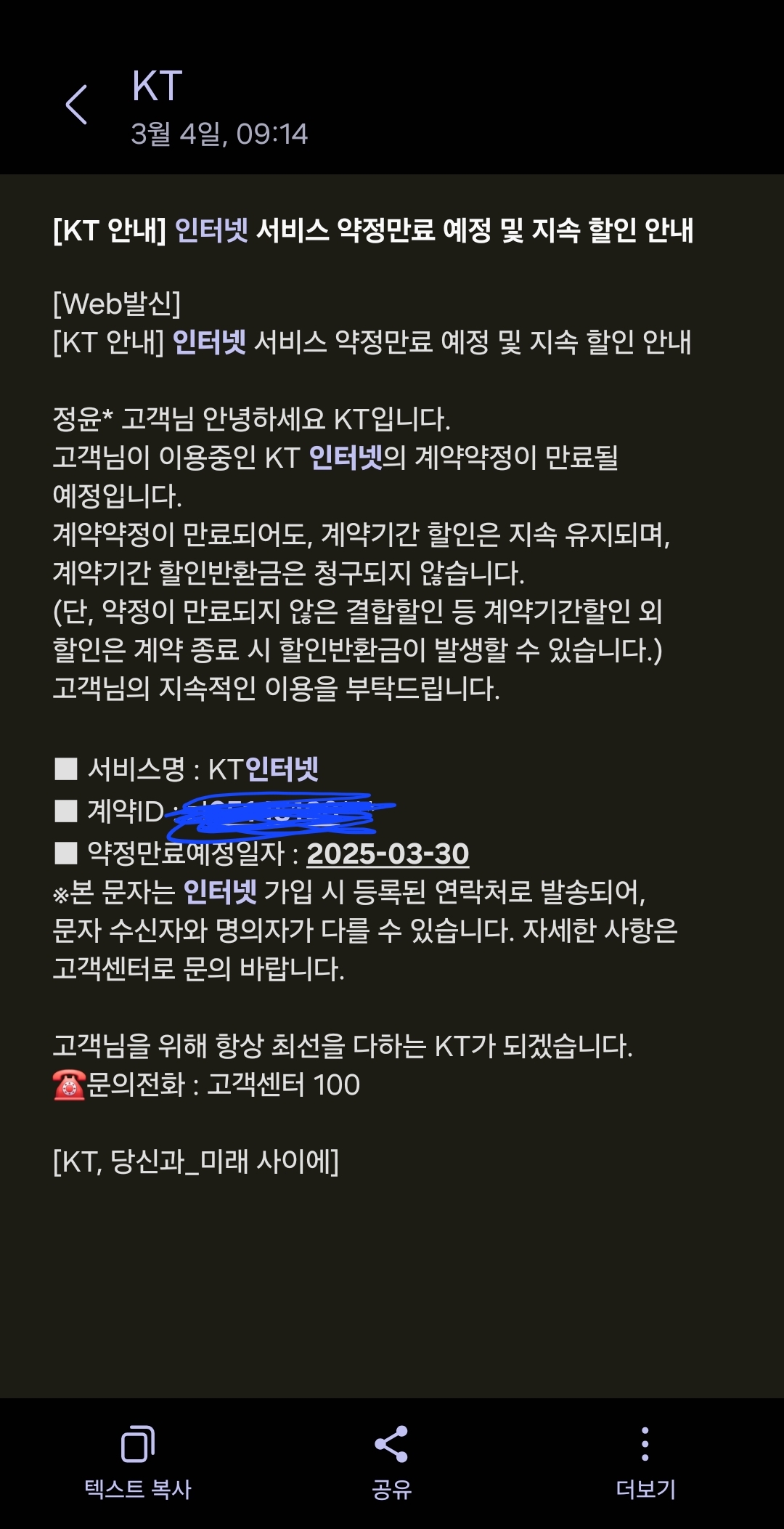Copy the message text with 텍스트 복사
Image resolution: width=784 pixels, height=1529 pixels.
(x=138, y=1462)
